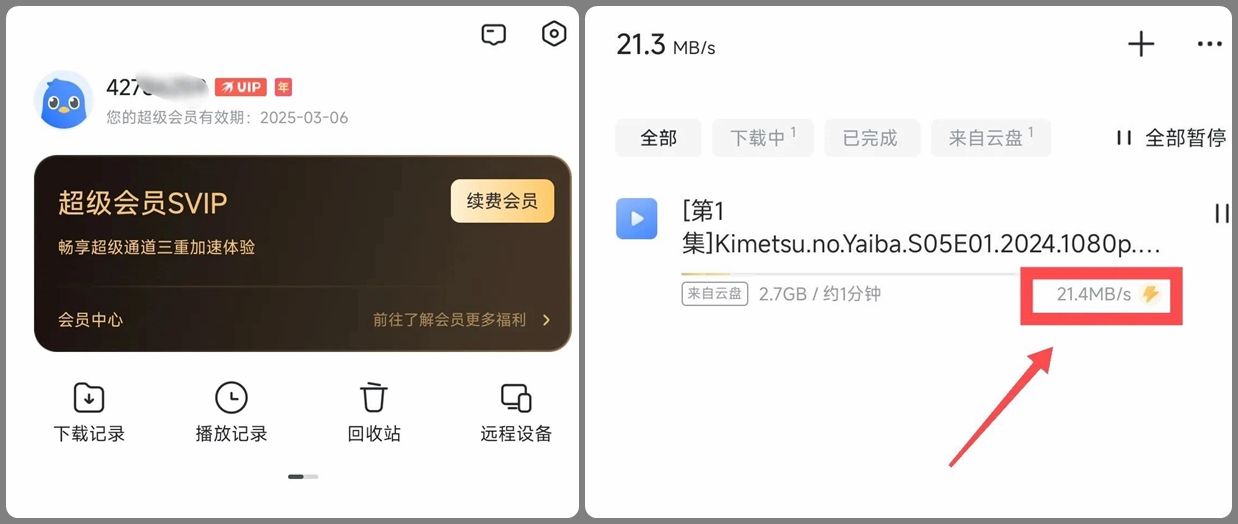Tap the blue bird profile avatar
1238x524 pixels.
64,101
